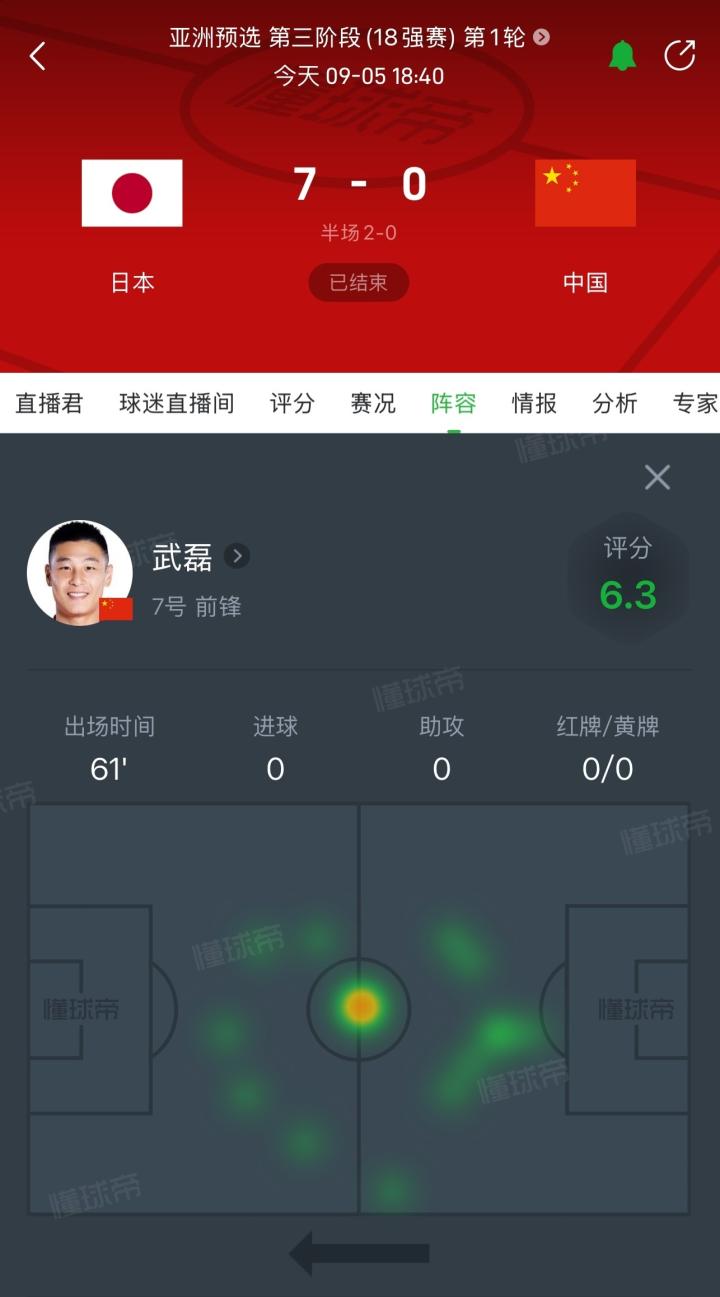Go back using the top-left arrow
This screenshot has height=1297, width=720.
coord(38,57)
